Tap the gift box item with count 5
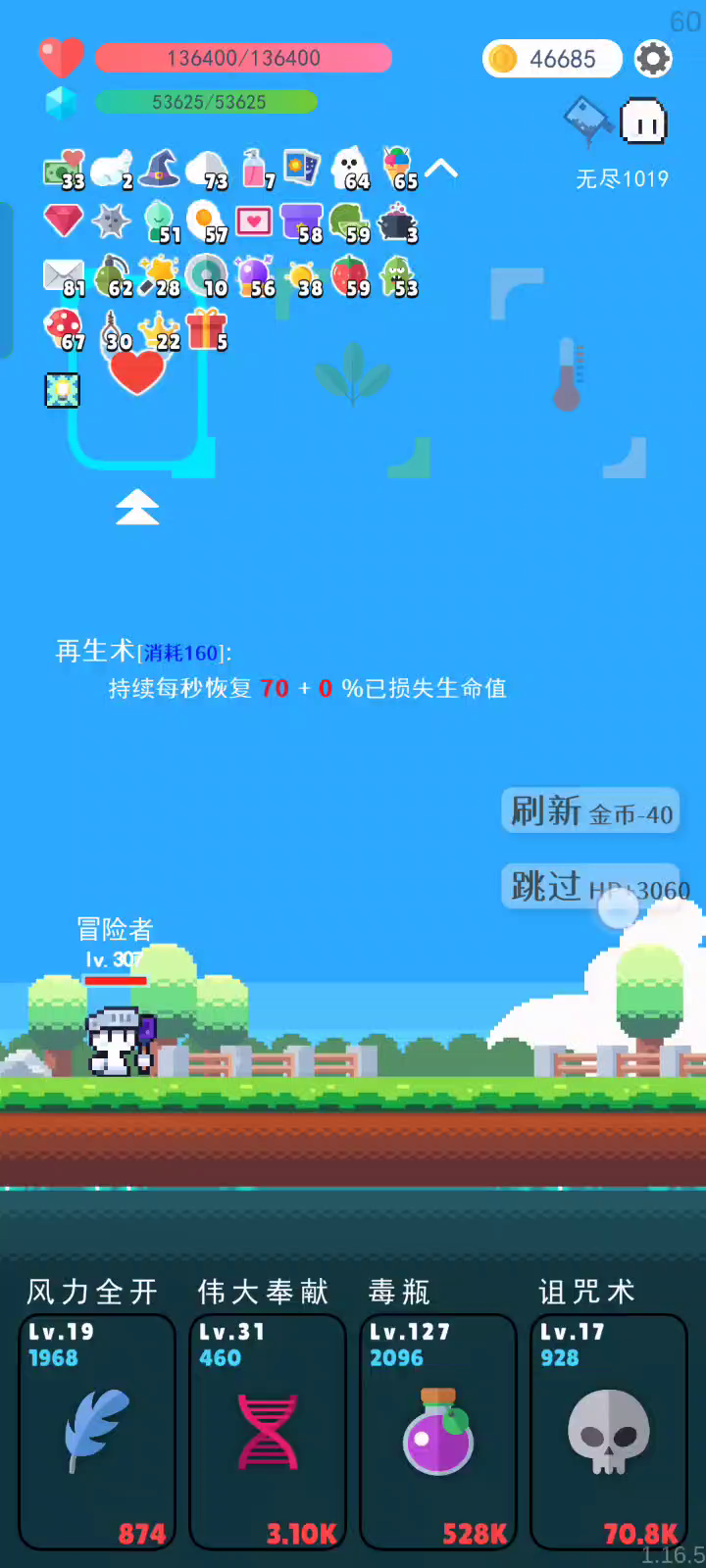Viewport: 706px width, 1568px height. pos(207,329)
